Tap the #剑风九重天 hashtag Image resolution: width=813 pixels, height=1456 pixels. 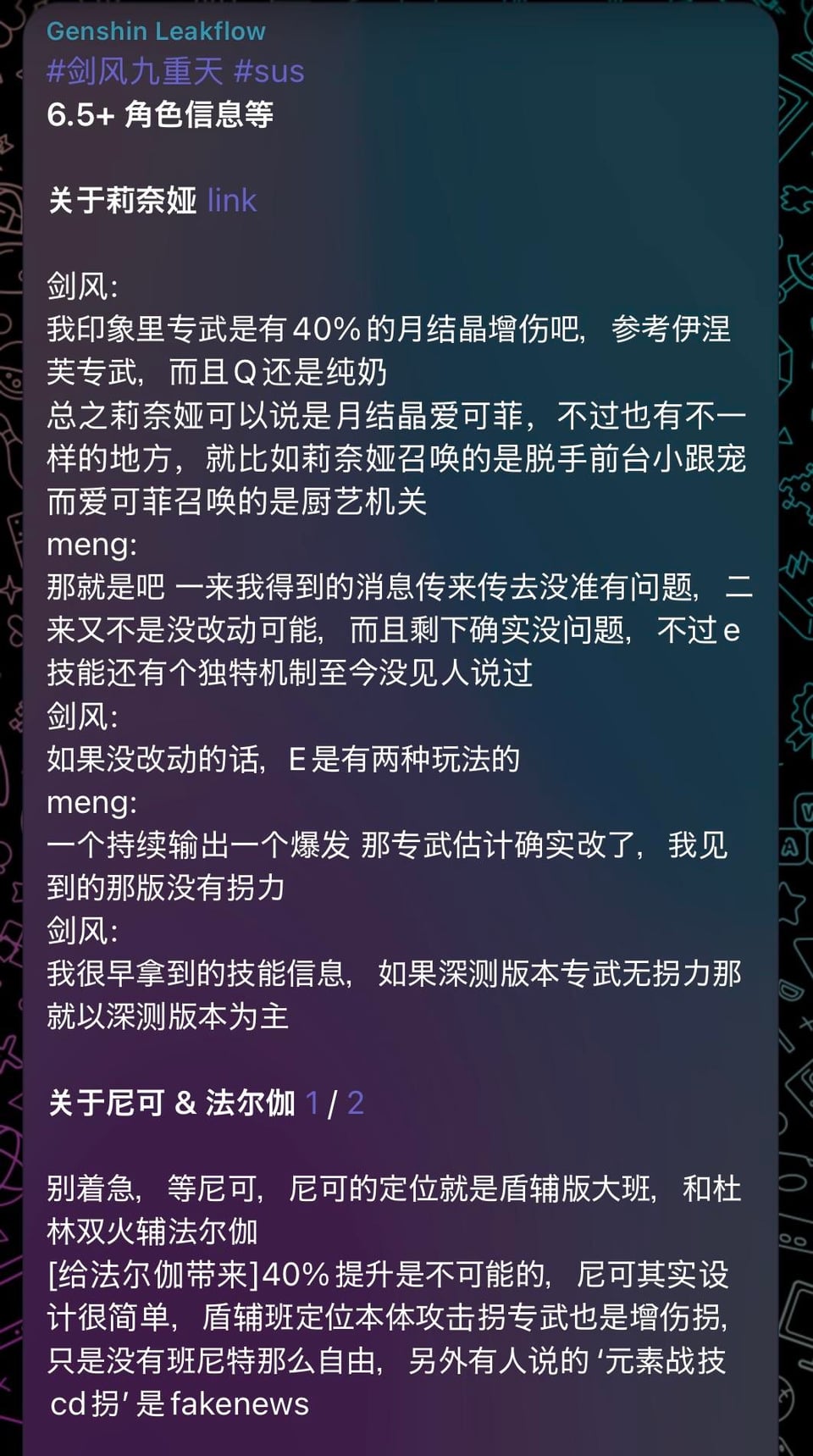click(135, 72)
